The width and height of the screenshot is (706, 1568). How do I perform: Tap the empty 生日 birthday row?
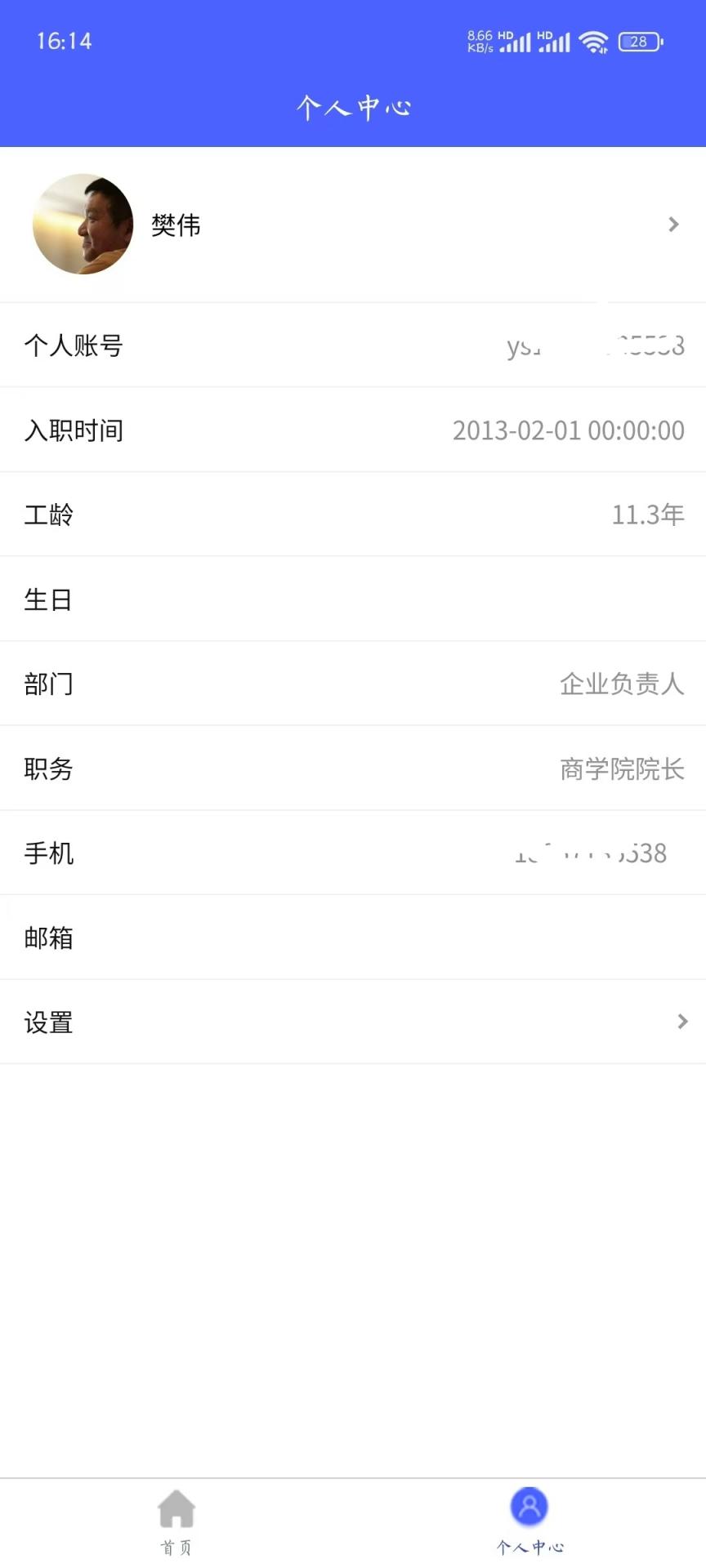pyautogui.click(x=353, y=599)
